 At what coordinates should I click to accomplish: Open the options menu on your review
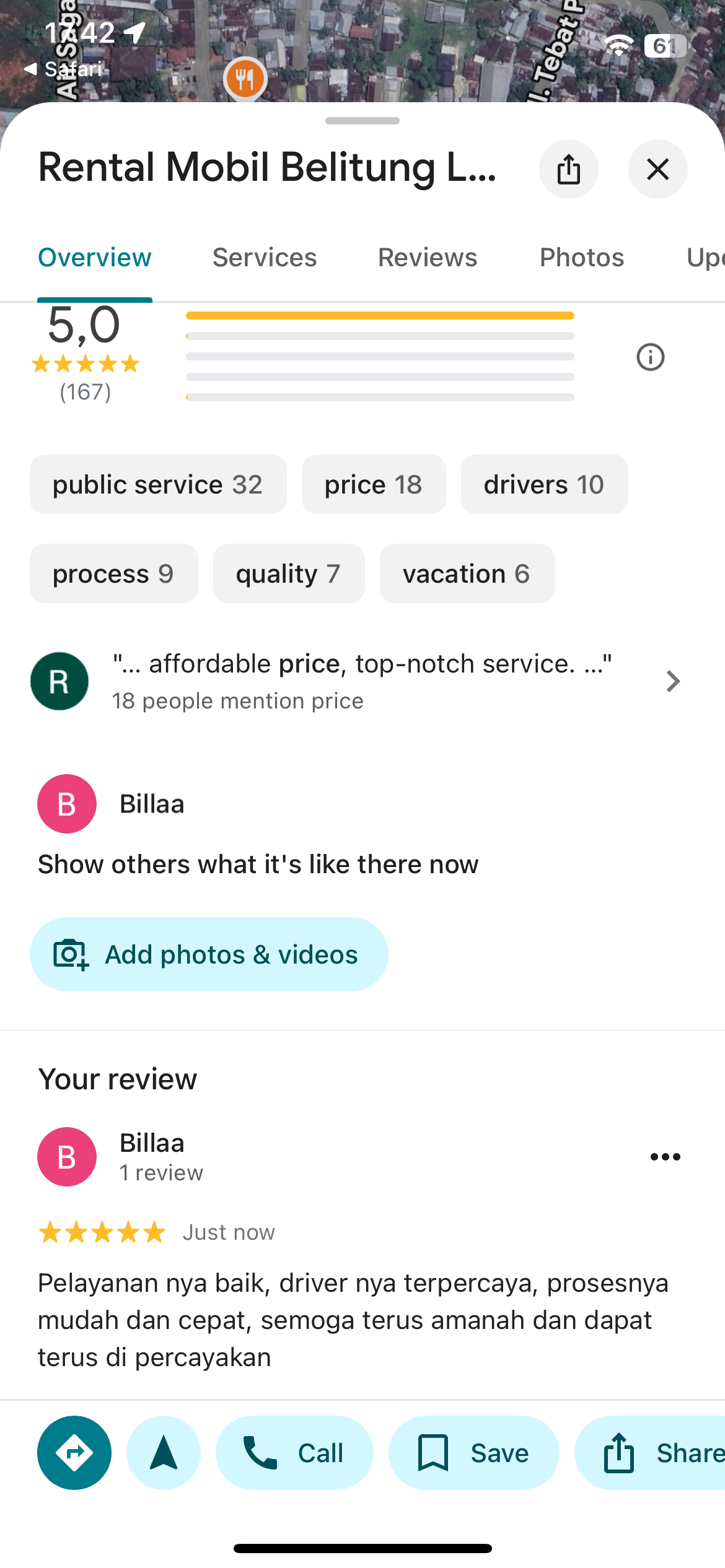(665, 1157)
